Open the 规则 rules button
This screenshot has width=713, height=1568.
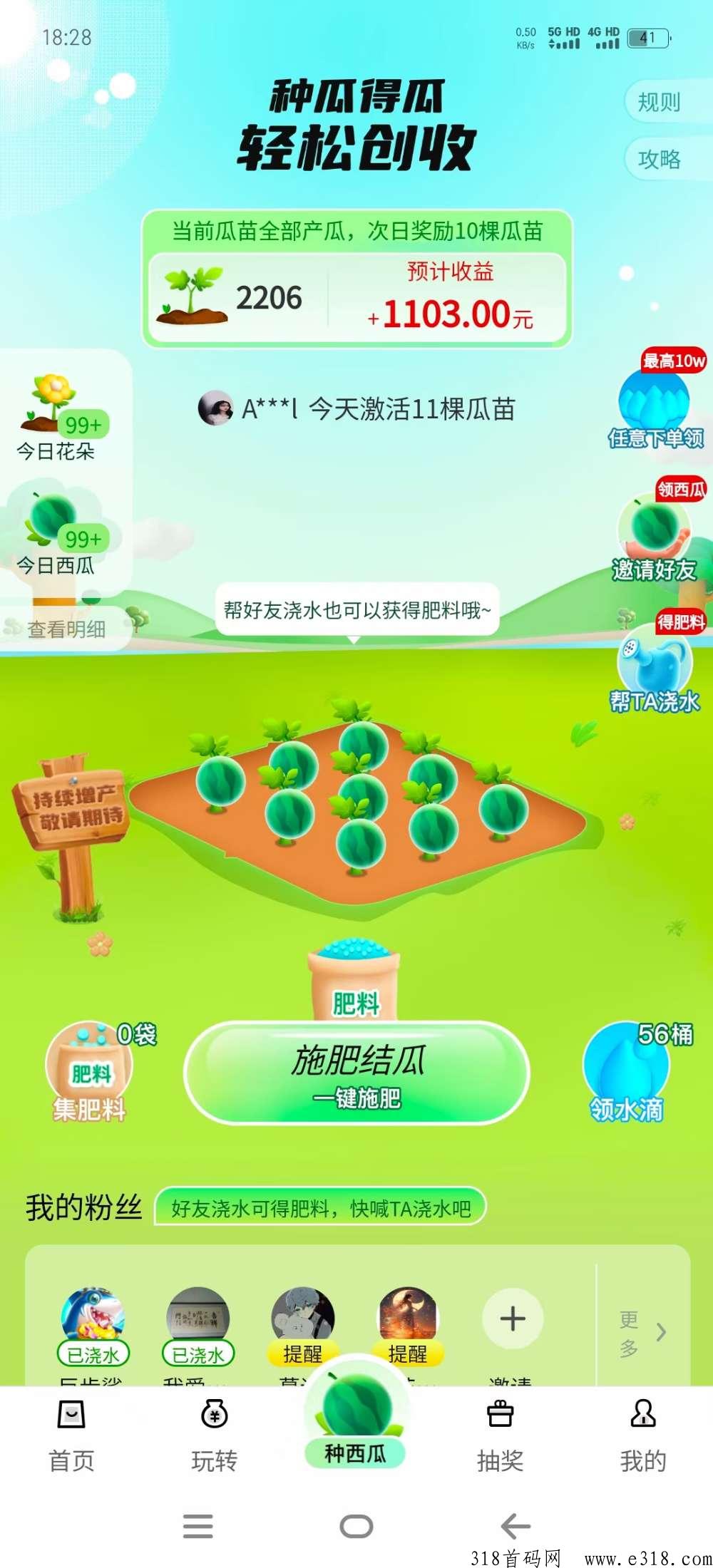[x=659, y=103]
